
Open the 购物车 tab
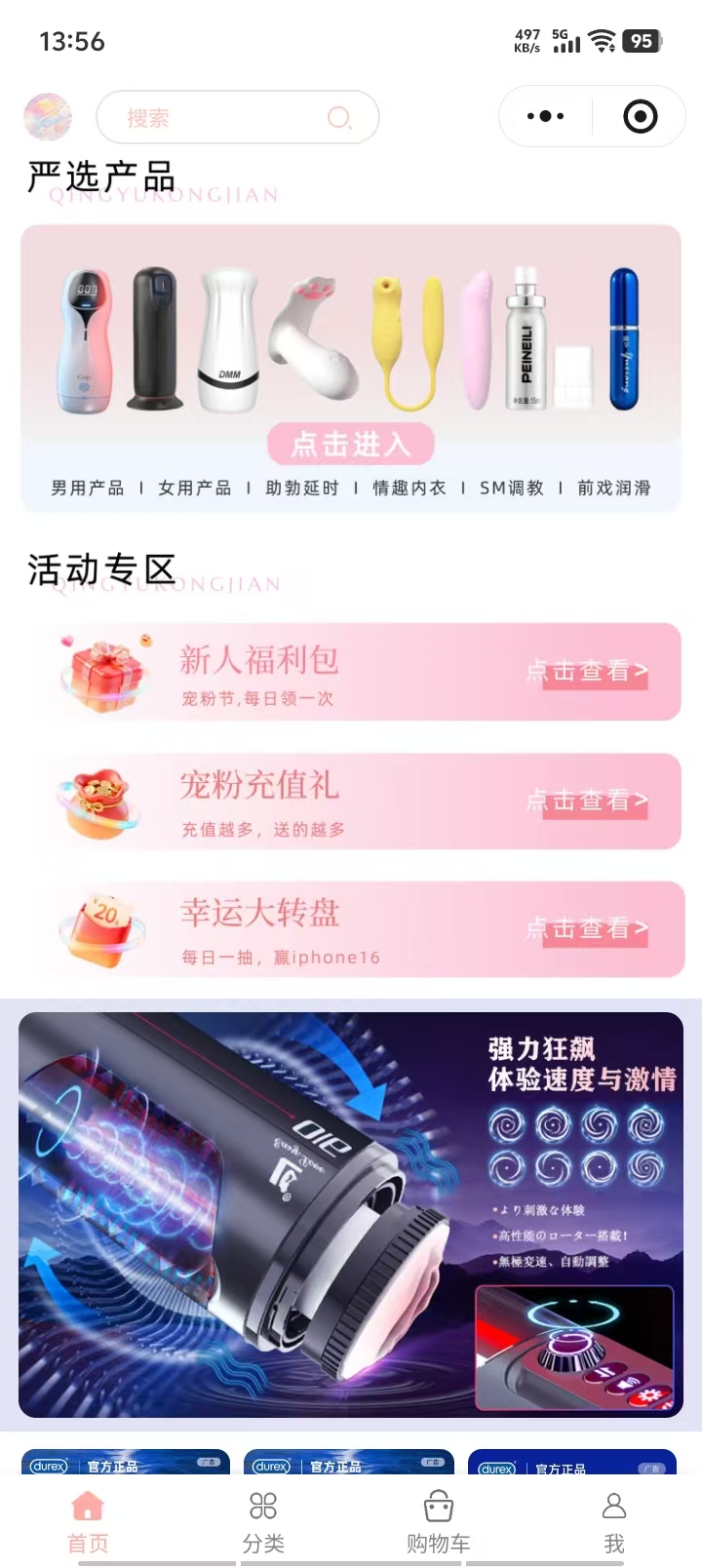pos(439,1521)
